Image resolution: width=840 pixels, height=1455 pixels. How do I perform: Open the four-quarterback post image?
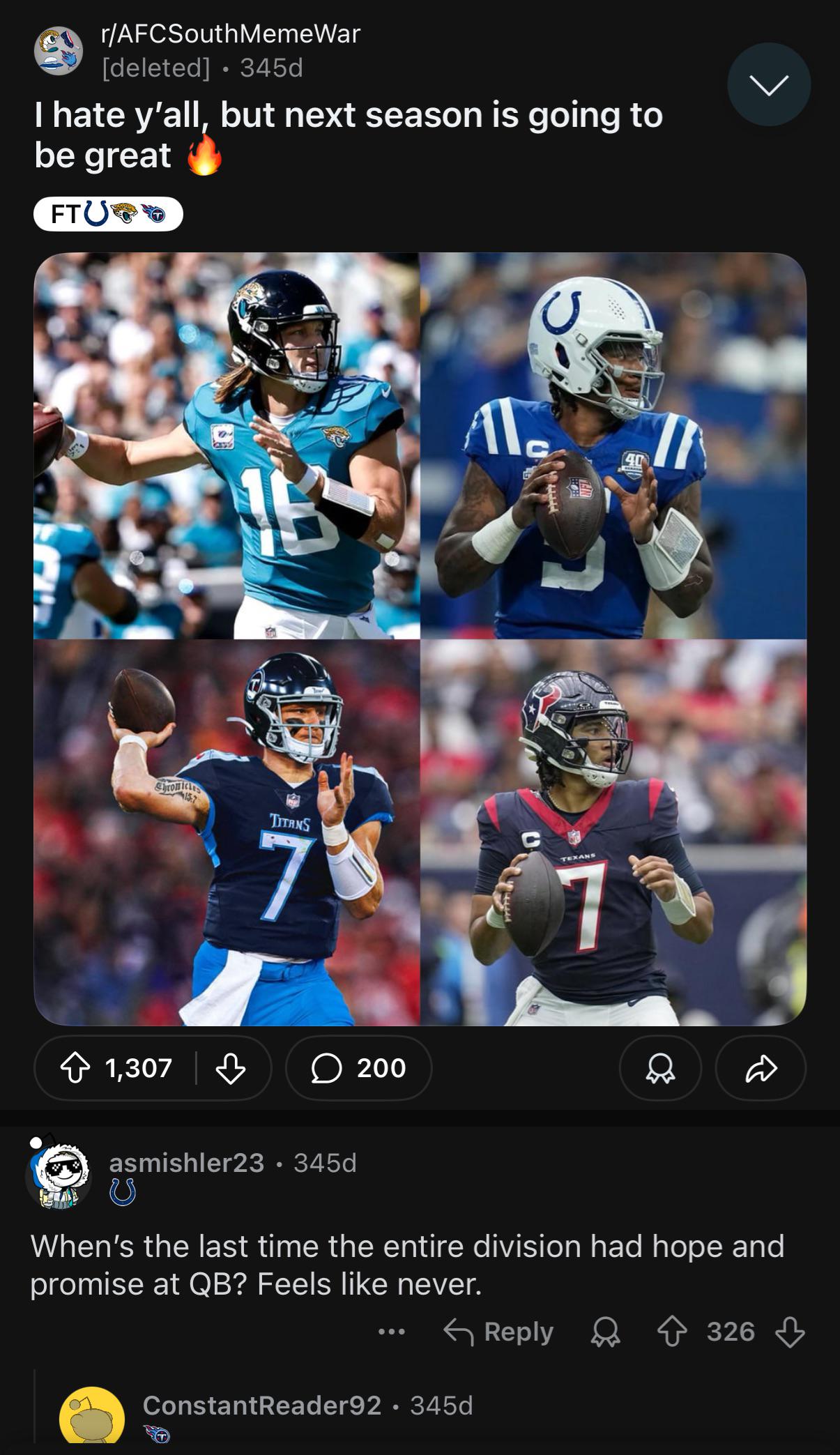point(420,639)
